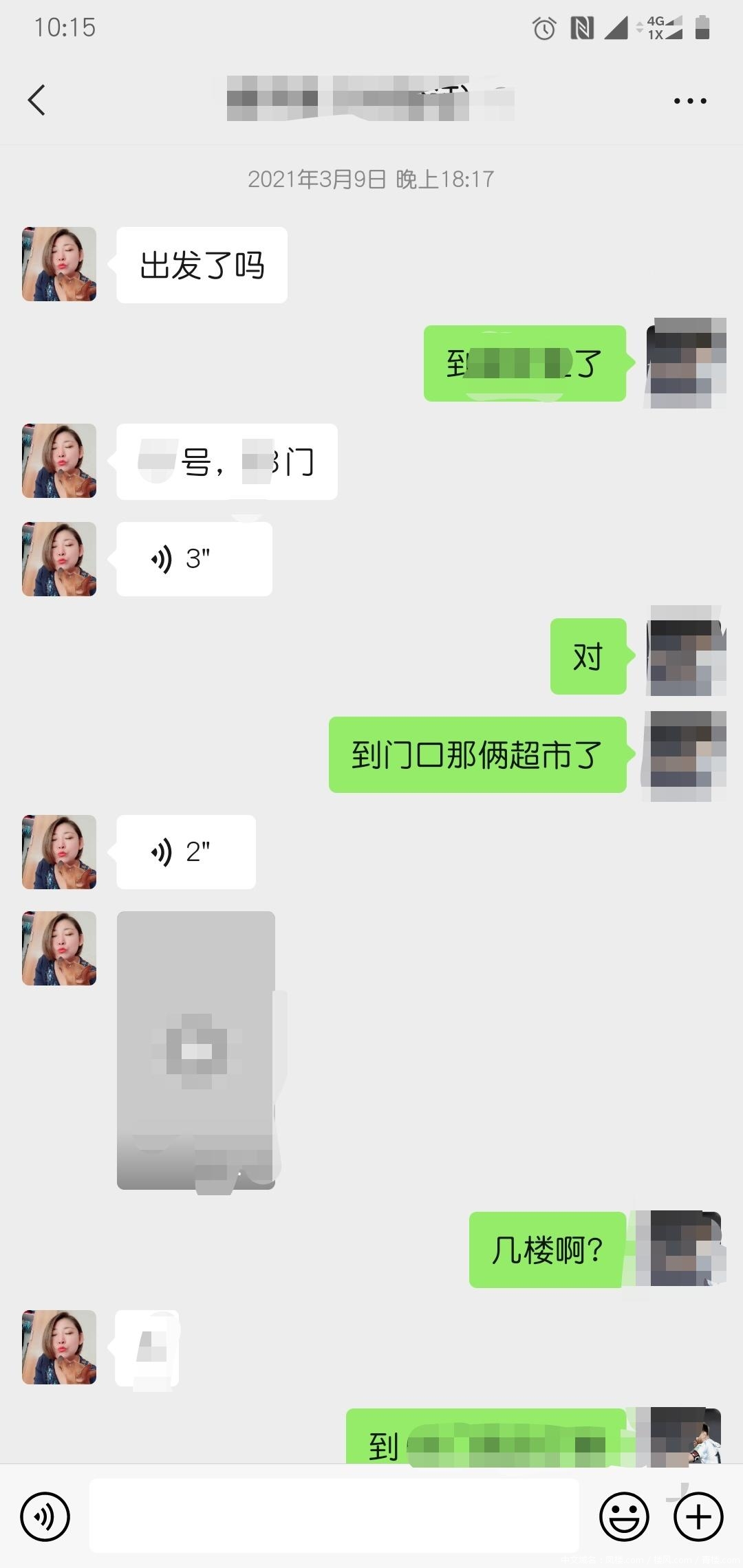Open the received image in the chat
The height and width of the screenshot is (1568, 743).
pyautogui.click(x=196, y=1050)
